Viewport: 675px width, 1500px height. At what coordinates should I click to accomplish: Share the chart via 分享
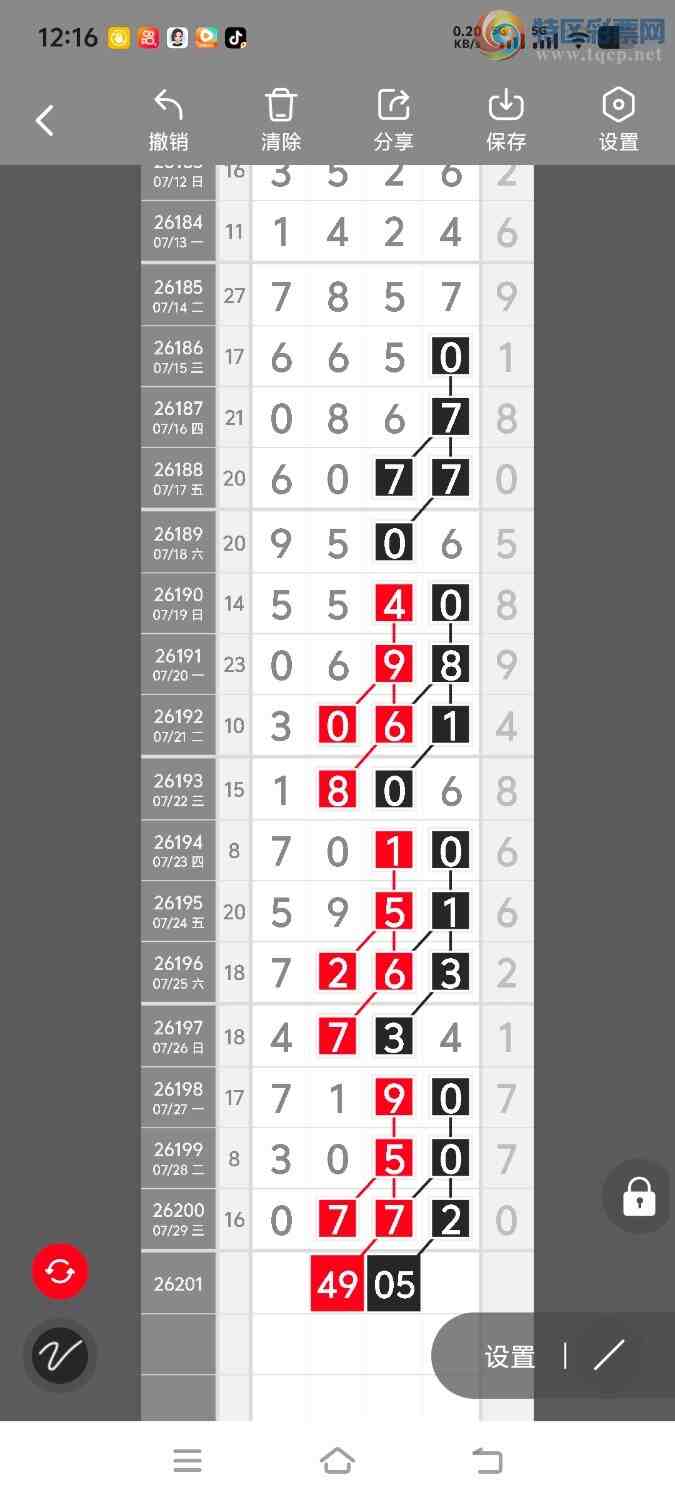(393, 120)
